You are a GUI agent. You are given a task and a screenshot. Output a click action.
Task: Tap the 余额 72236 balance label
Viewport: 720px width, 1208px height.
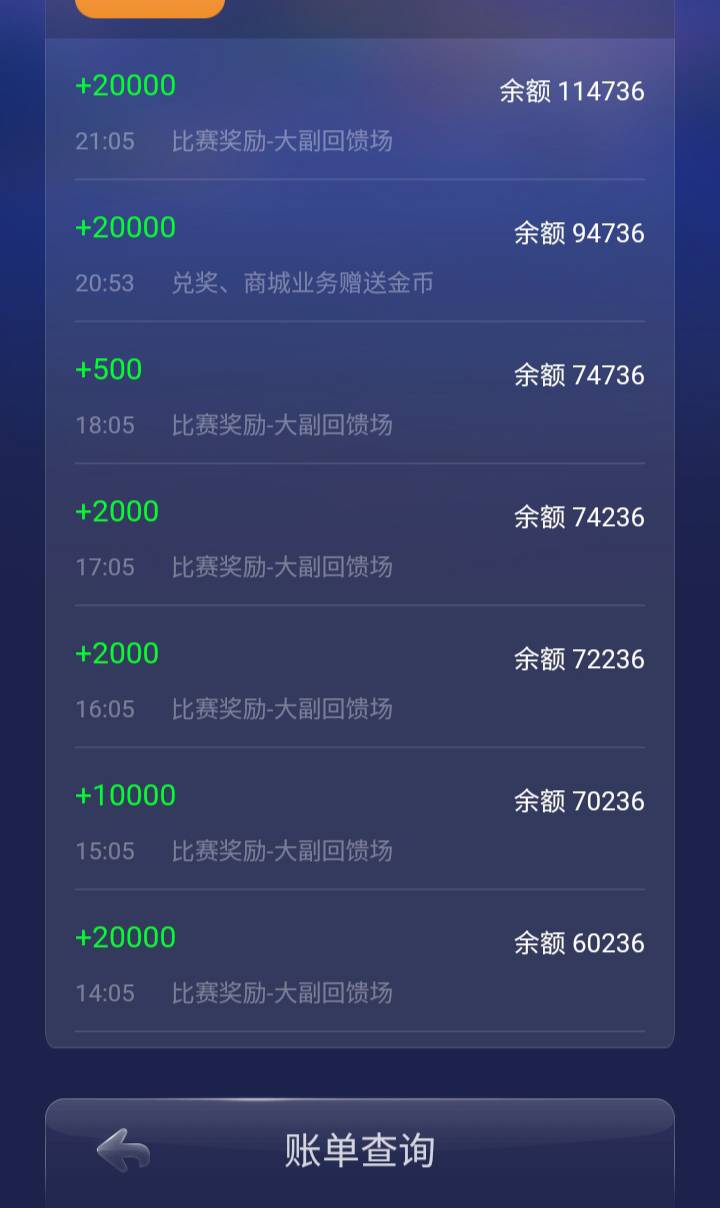pyautogui.click(x=578, y=659)
